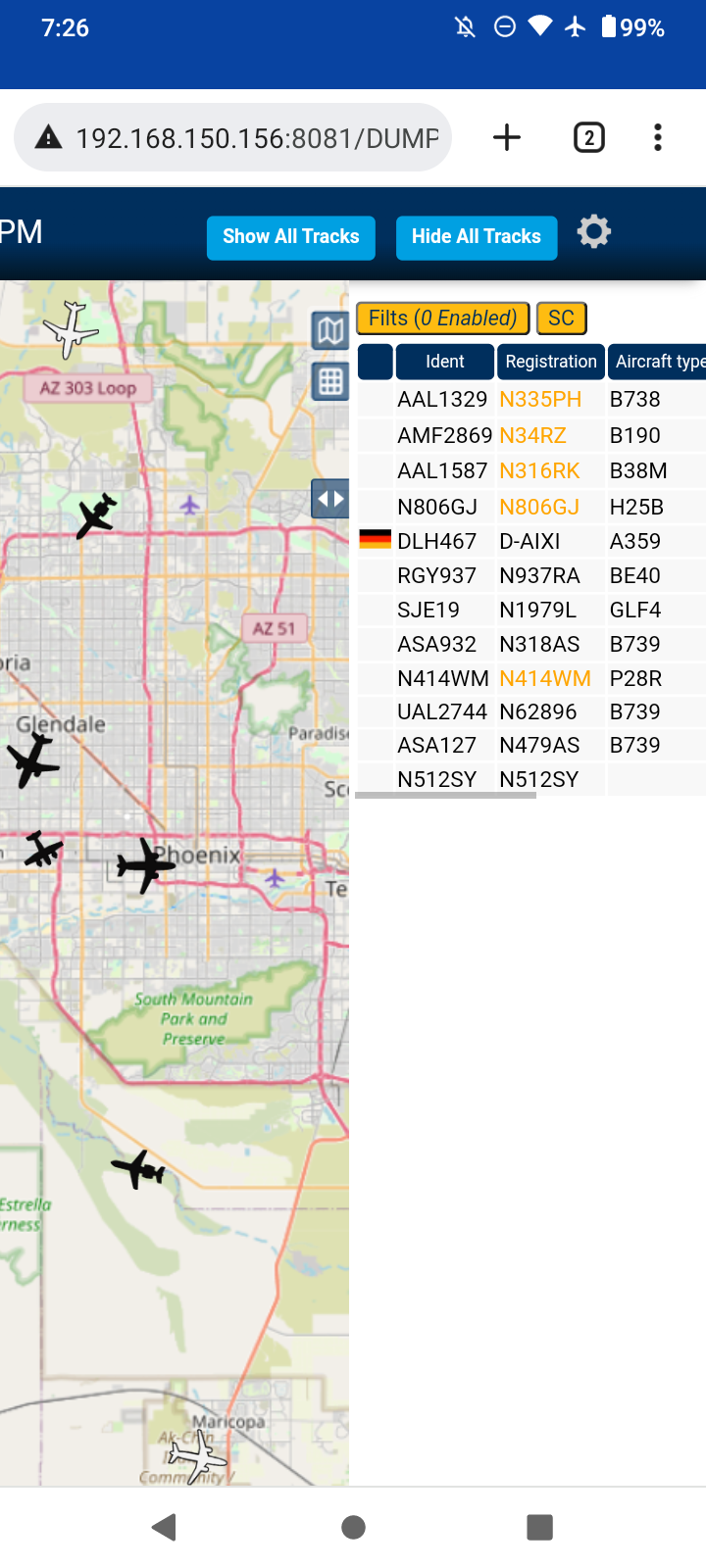Open the settings gear icon
This screenshot has height=1568, width=706.
pos(594,232)
